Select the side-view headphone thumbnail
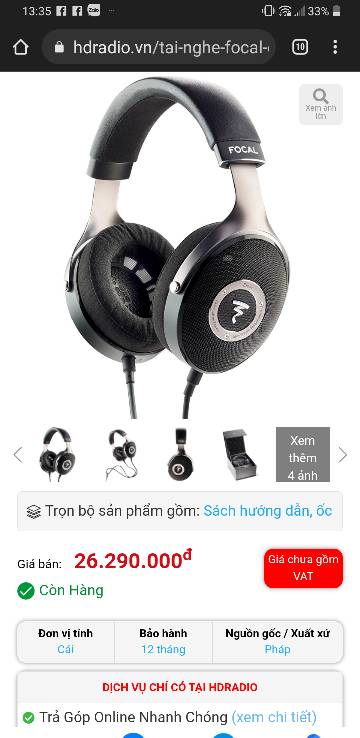This screenshot has width=360, height=738. (x=180, y=455)
